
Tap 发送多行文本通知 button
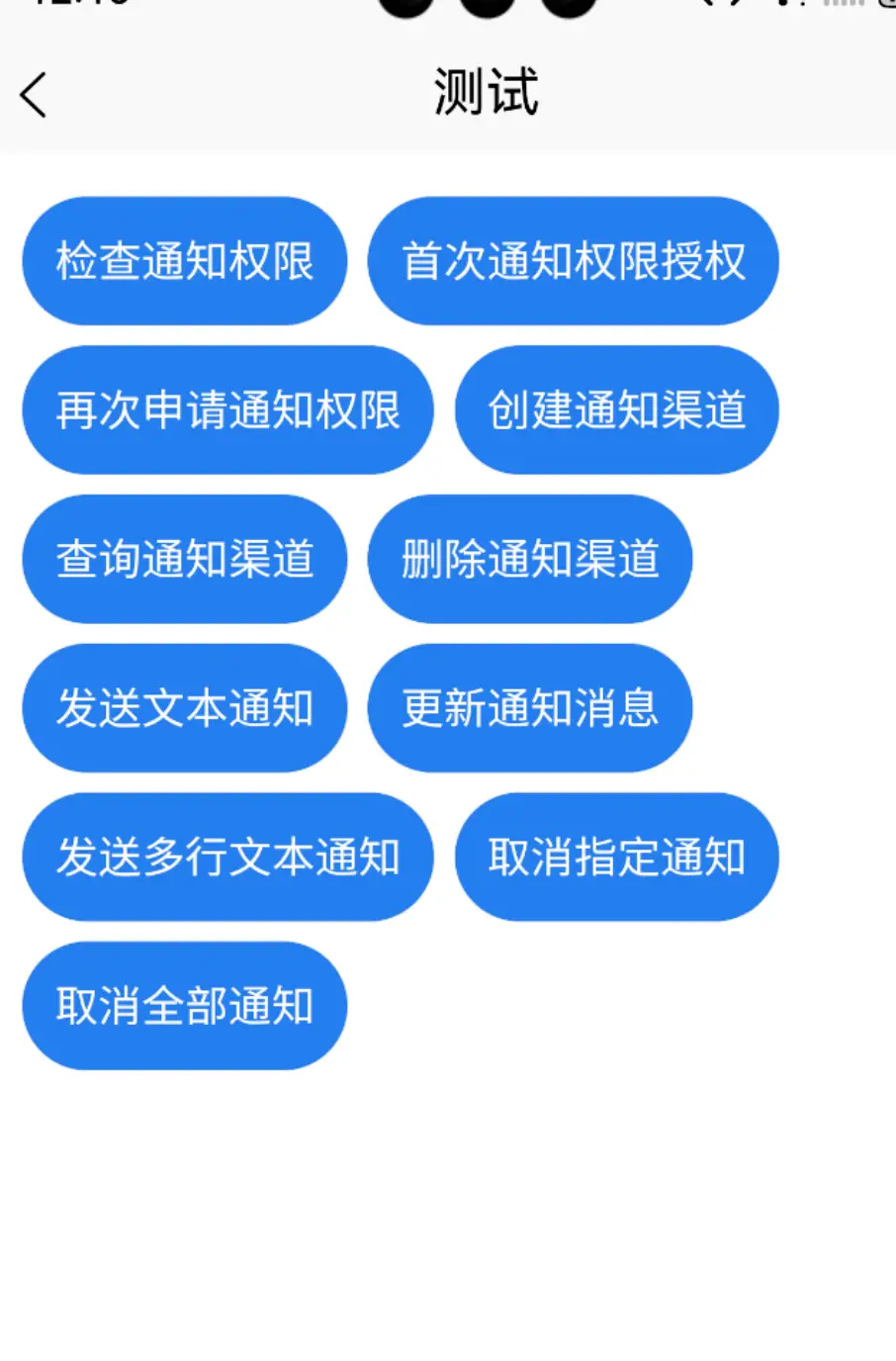point(227,857)
